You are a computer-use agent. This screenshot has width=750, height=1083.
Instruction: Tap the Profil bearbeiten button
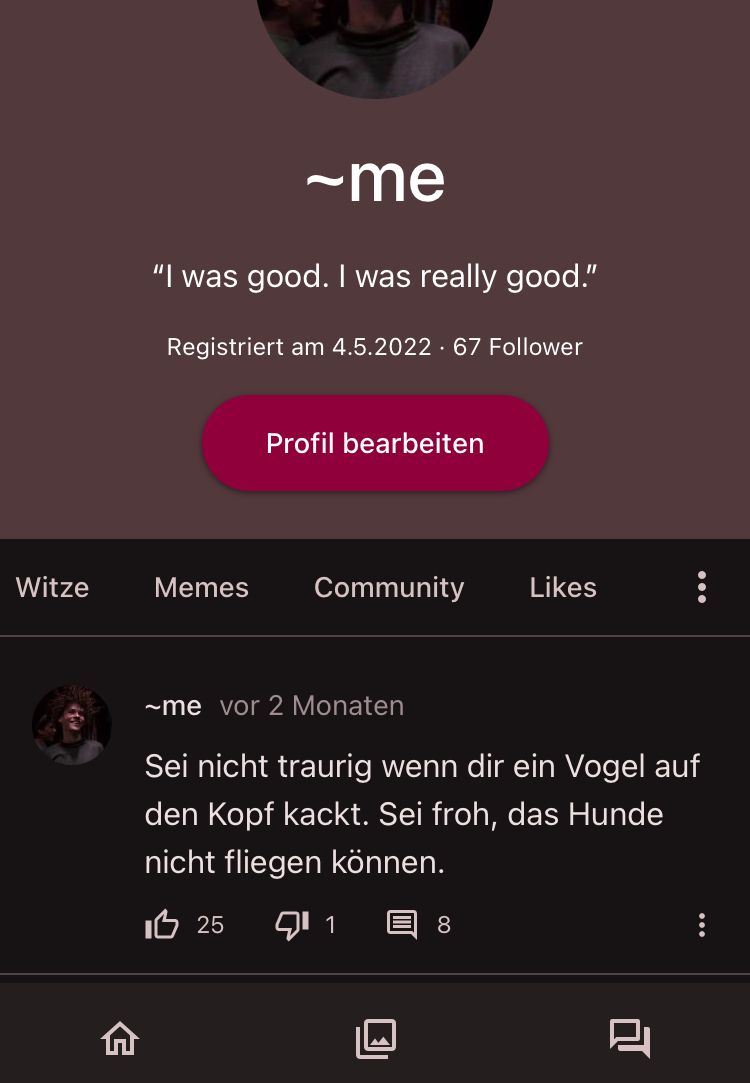375,443
